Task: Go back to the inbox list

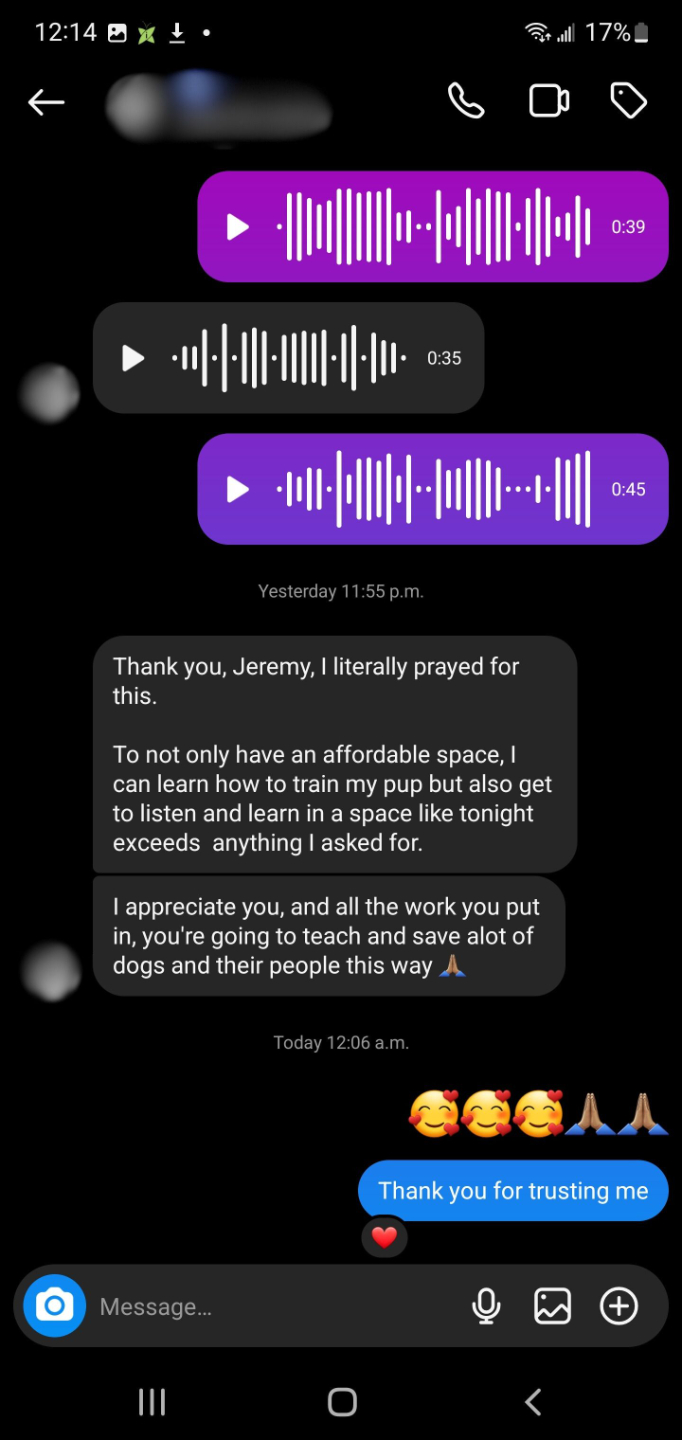Action: [x=46, y=102]
